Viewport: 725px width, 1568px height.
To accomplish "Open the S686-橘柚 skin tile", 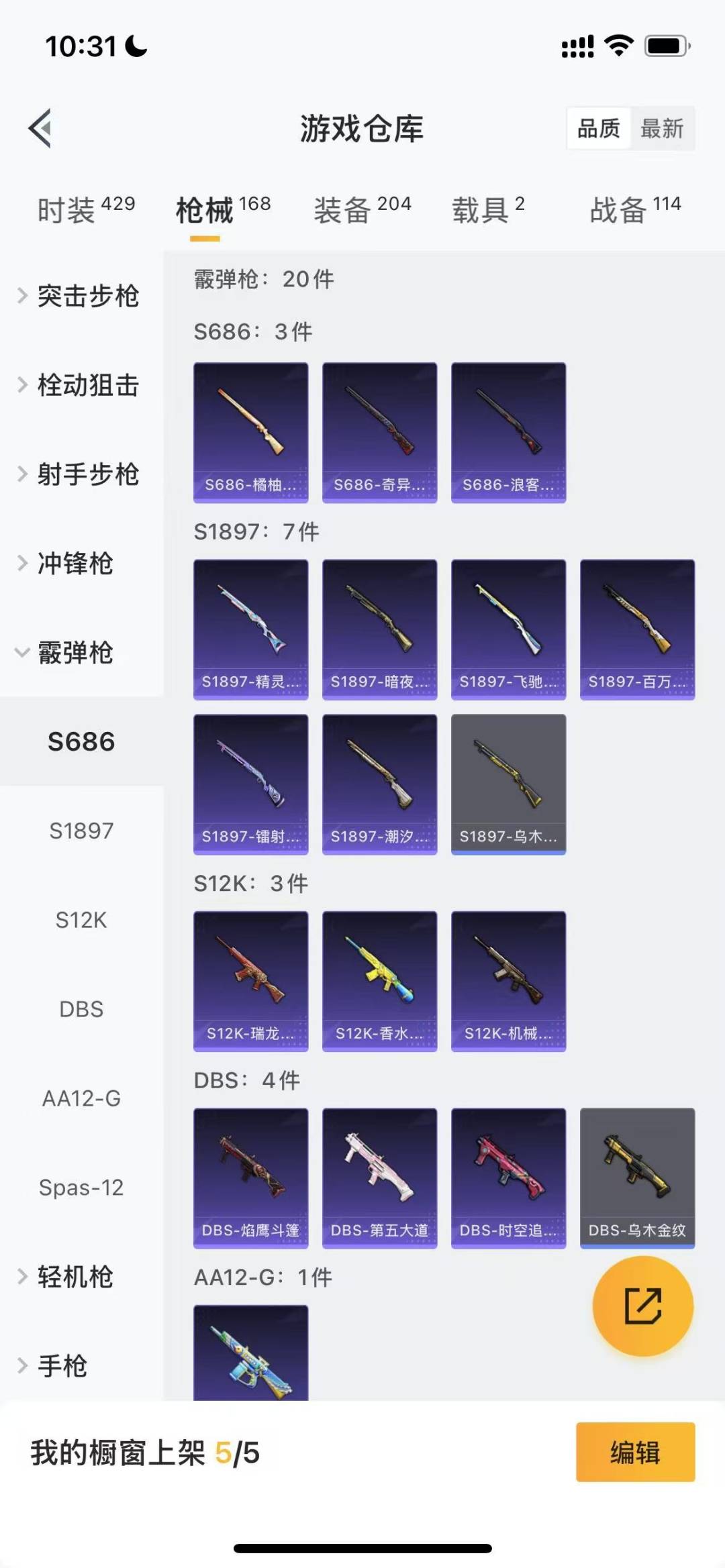I will coord(250,432).
